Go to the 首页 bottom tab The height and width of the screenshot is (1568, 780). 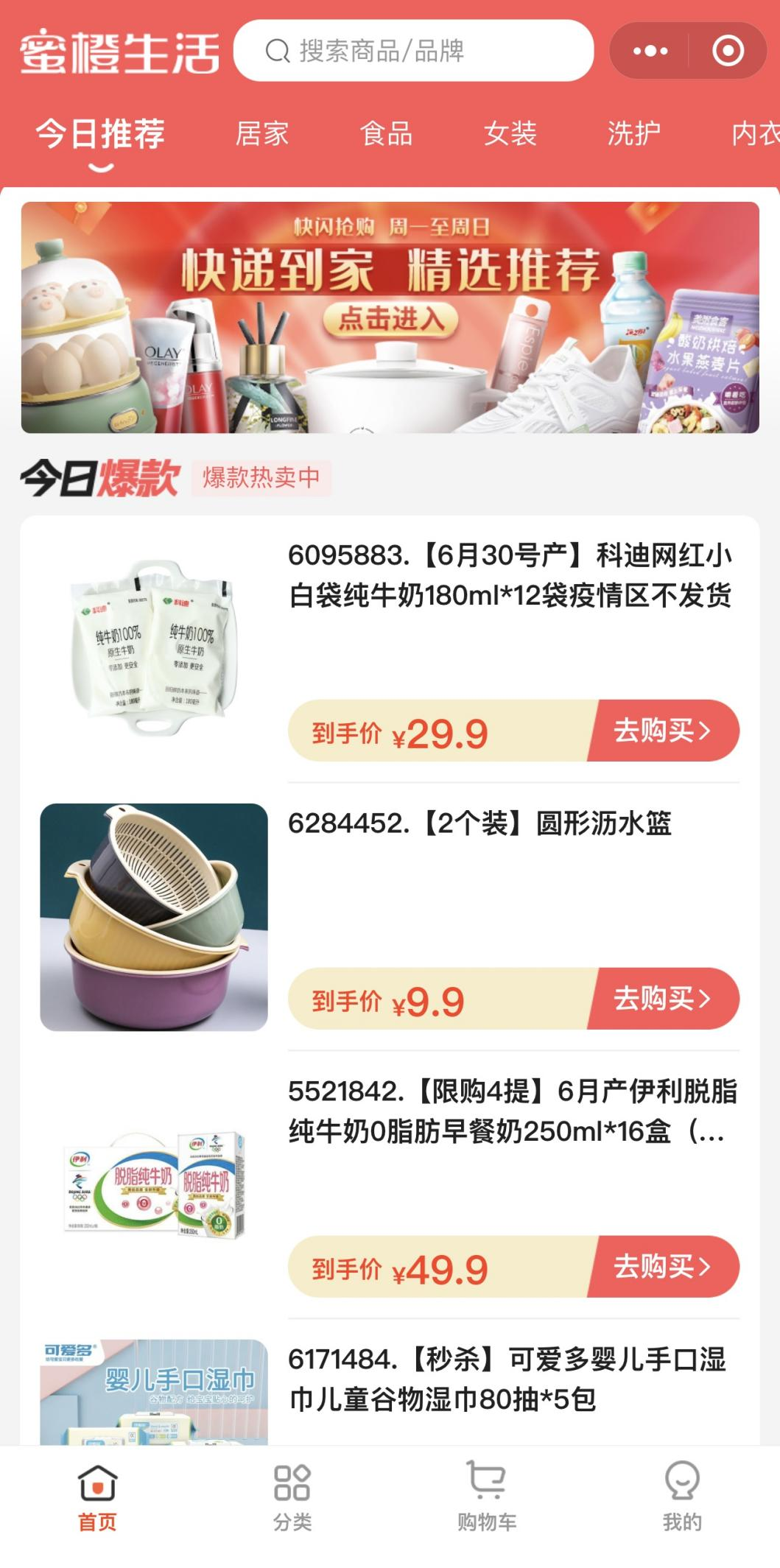click(x=97, y=1497)
